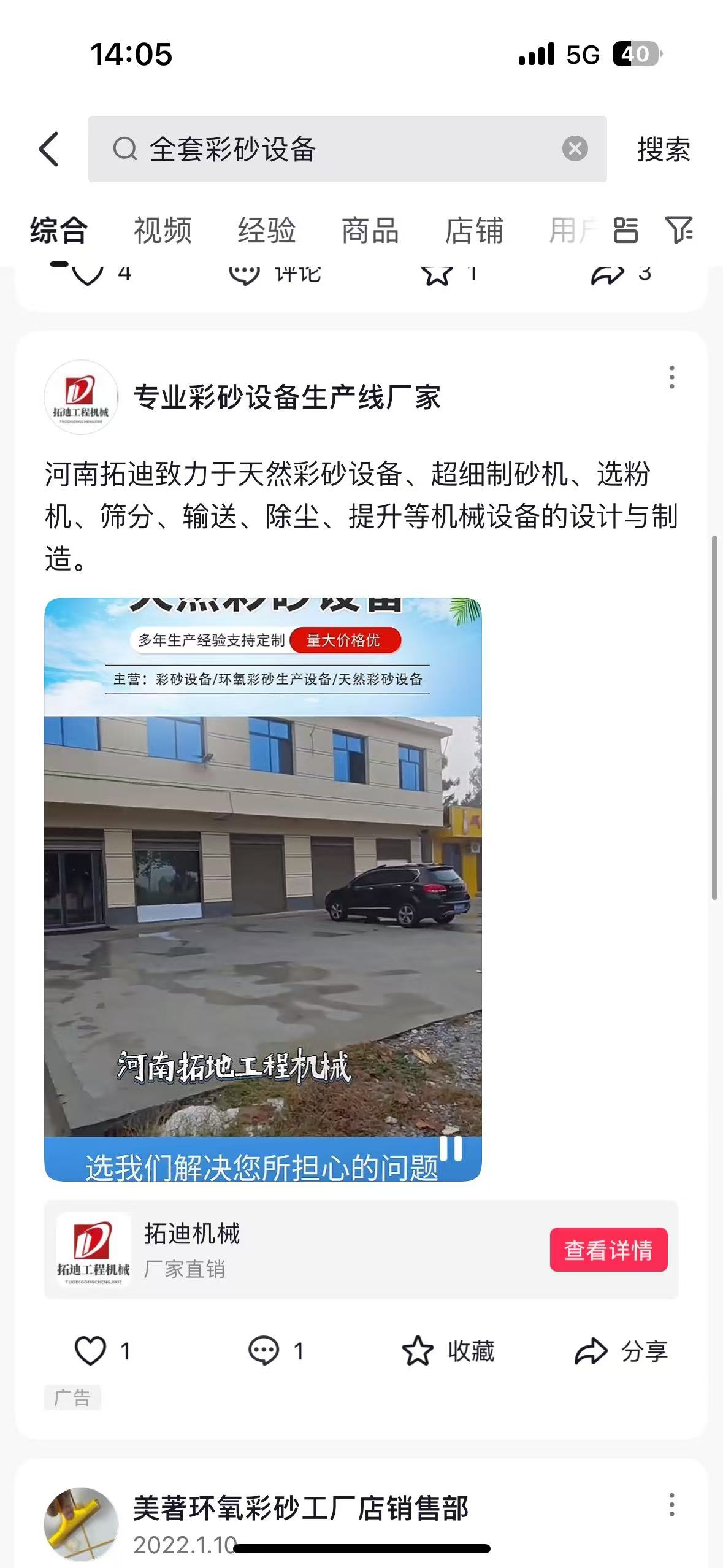This screenshot has height=1568, width=723.
Task: Tap 查看详情 for 拓迪机械
Action: tap(608, 1250)
